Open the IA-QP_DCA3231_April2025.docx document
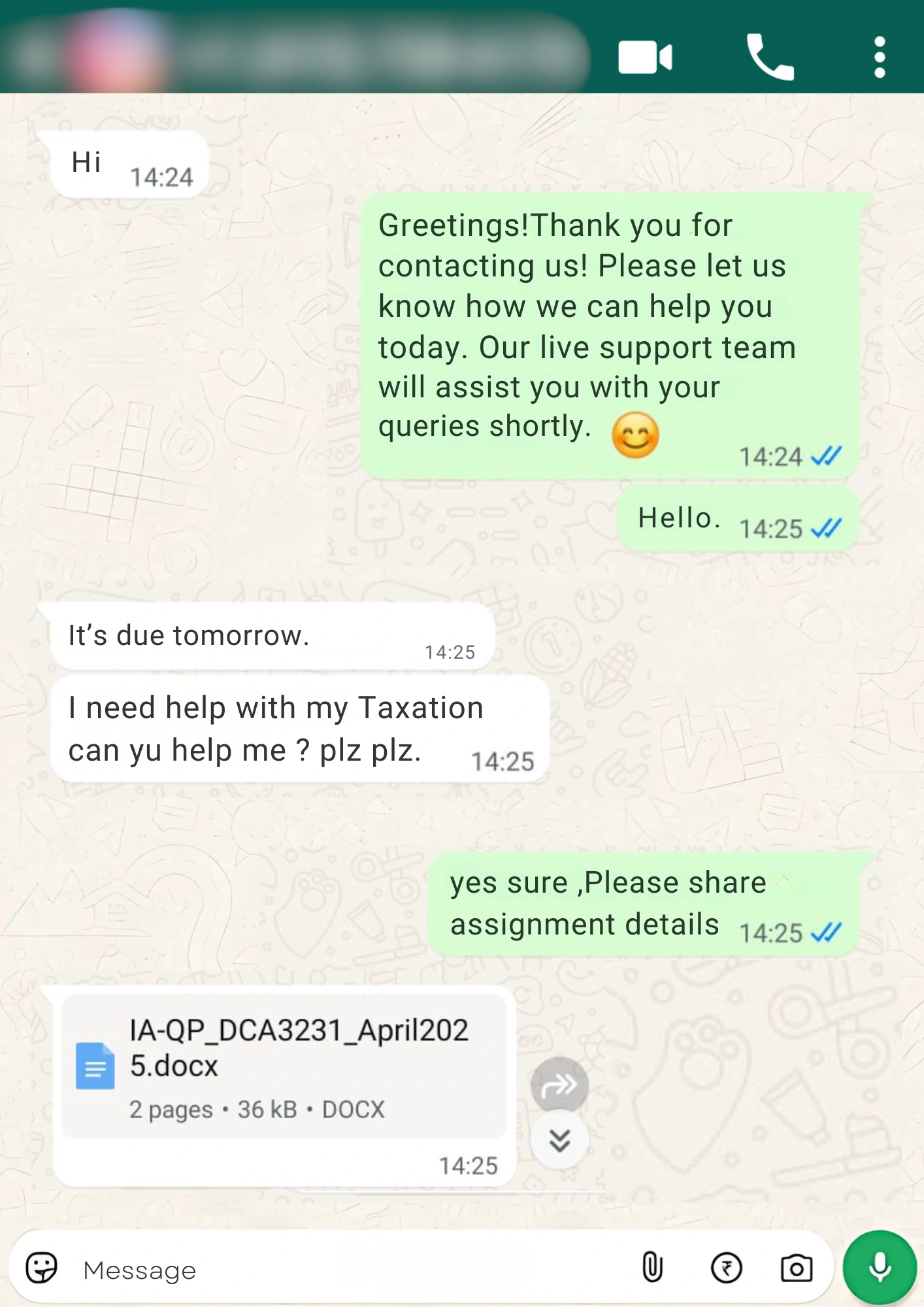The image size is (924, 1307). click(284, 1067)
